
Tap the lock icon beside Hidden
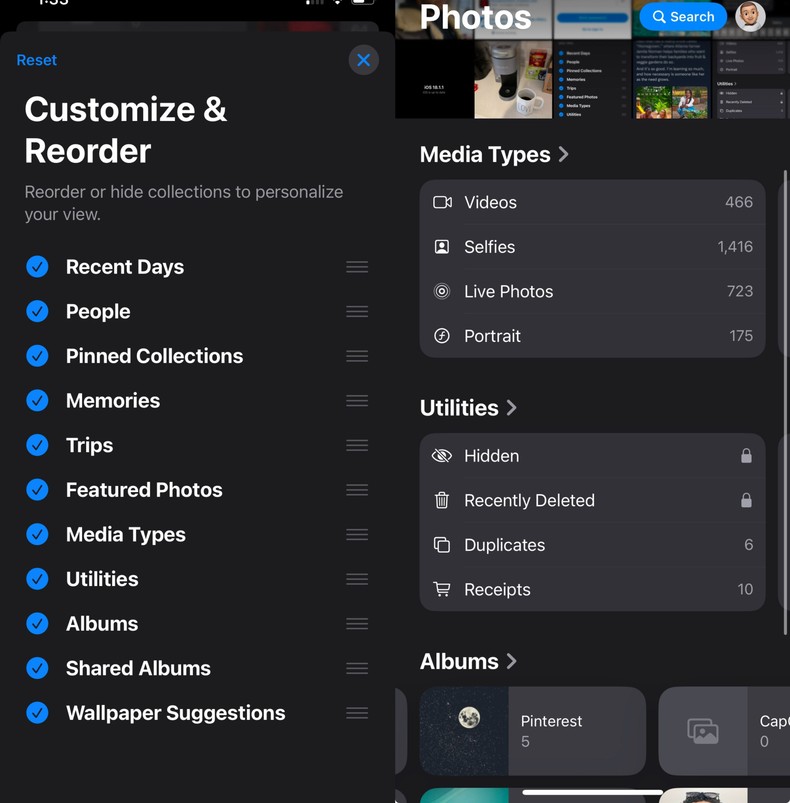tap(746, 456)
